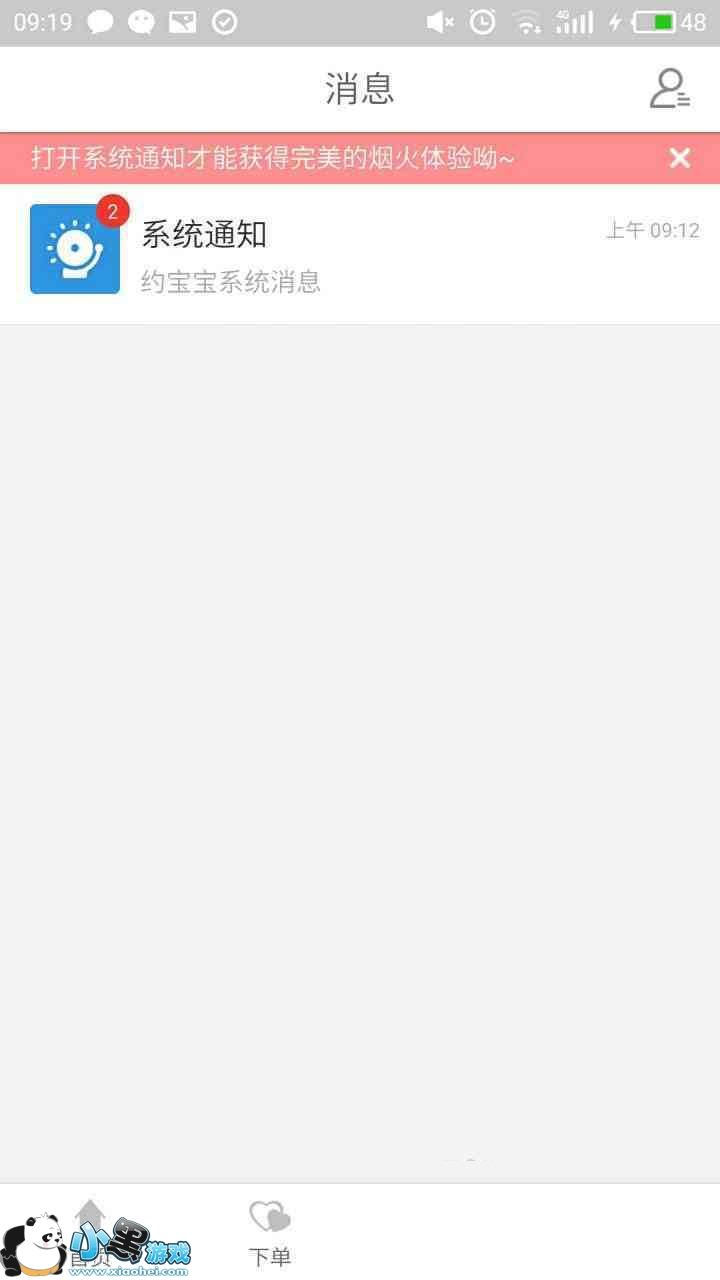Switch to the 下单 tab
The height and width of the screenshot is (1280, 720).
point(270,1234)
